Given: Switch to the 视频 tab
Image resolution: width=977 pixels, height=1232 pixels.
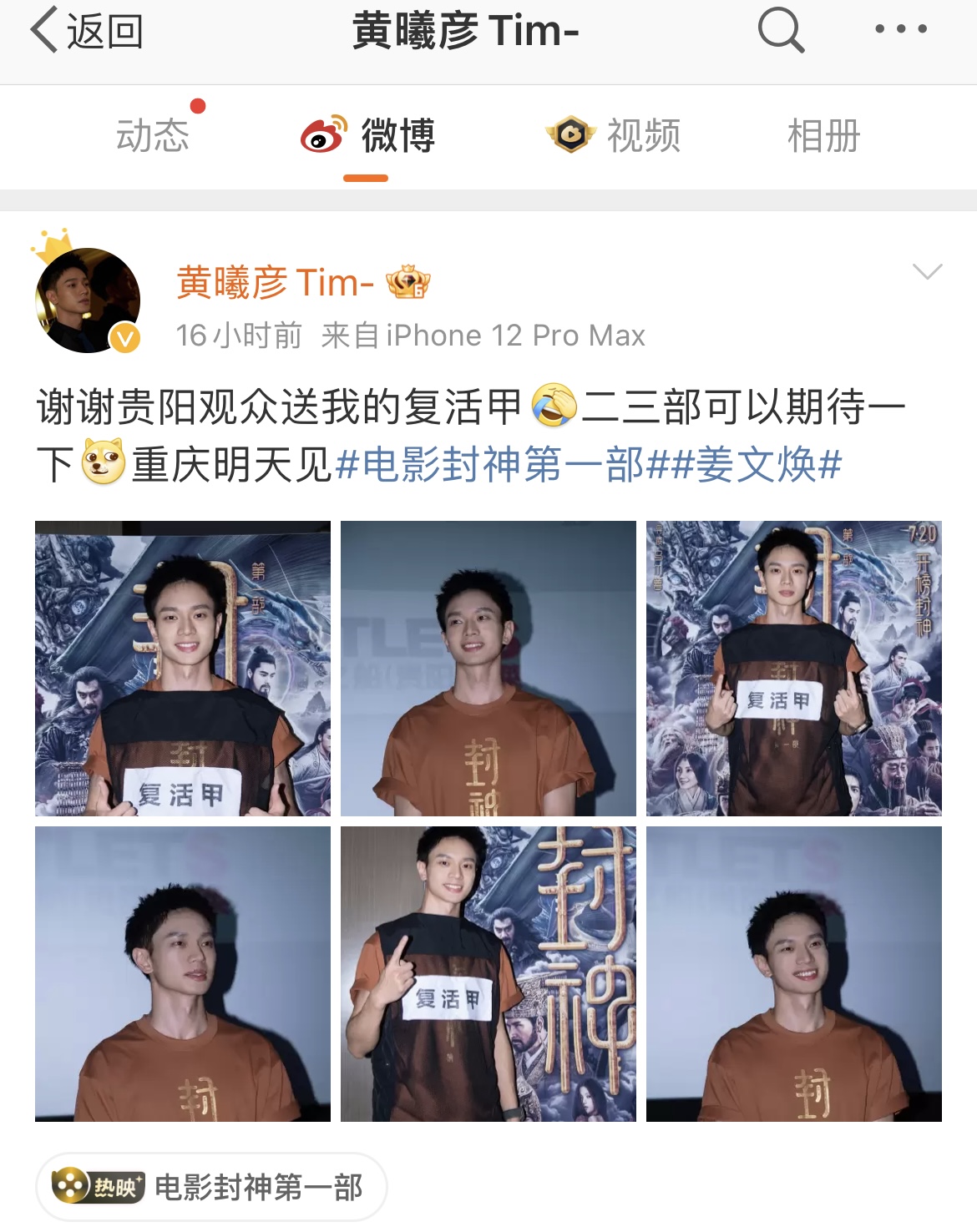Looking at the screenshot, I should click(614, 135).
